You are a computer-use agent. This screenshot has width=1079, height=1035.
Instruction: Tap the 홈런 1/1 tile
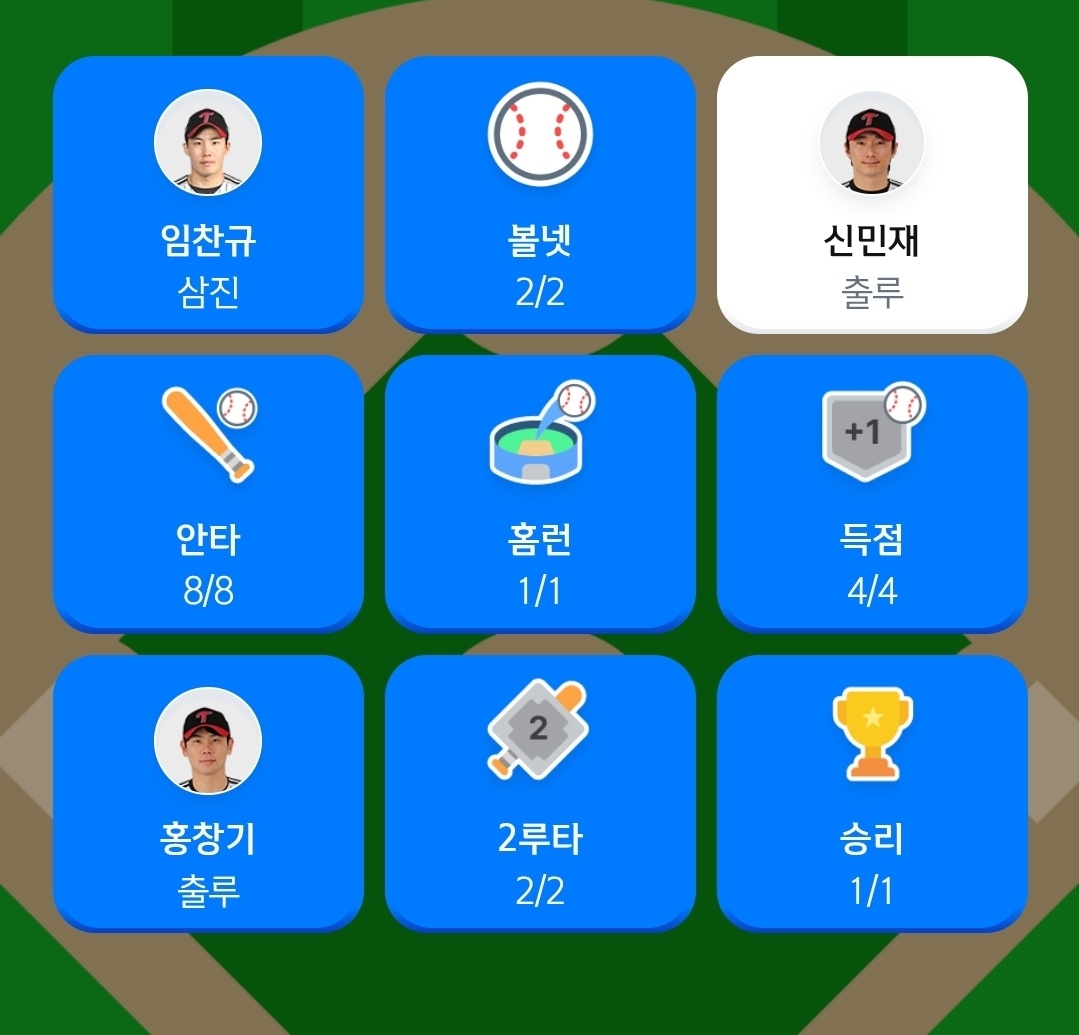pyautogui.click(x=540, y=493)
